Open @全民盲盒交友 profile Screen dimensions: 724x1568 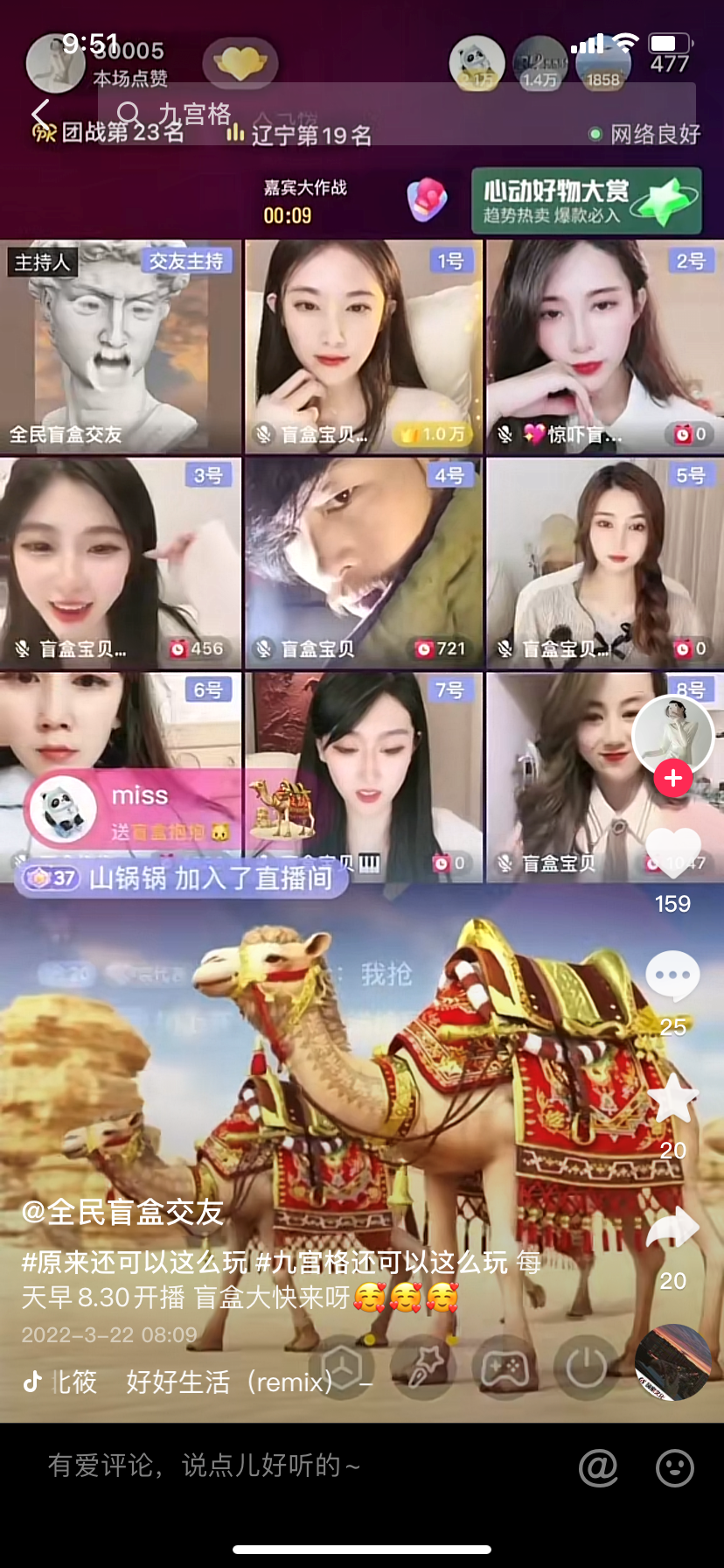coord(122,1212)
